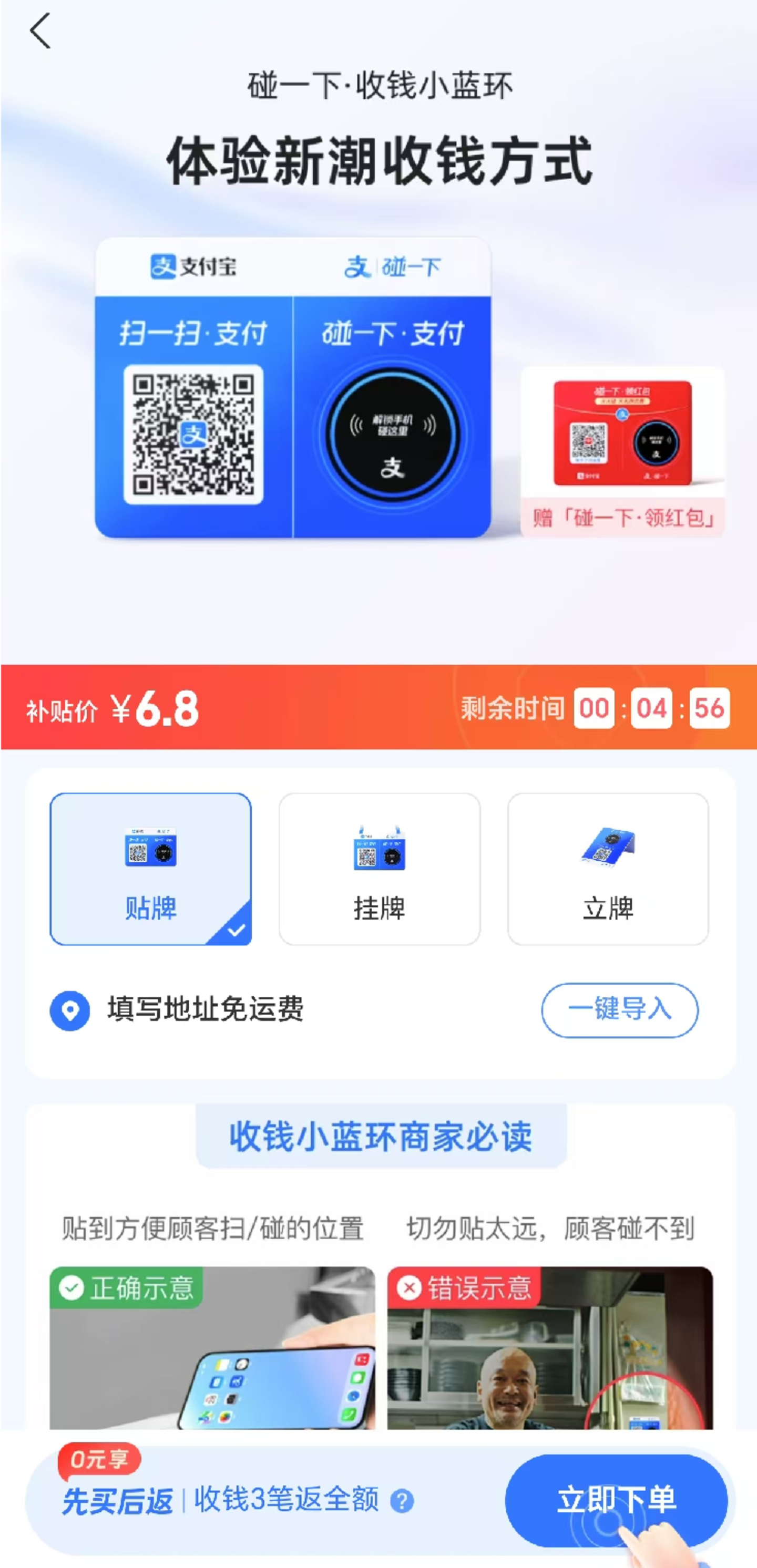Open the 填写地址免运费 address row
The height and width of the screenshot is (1568, 757).
pos(205,1010)
